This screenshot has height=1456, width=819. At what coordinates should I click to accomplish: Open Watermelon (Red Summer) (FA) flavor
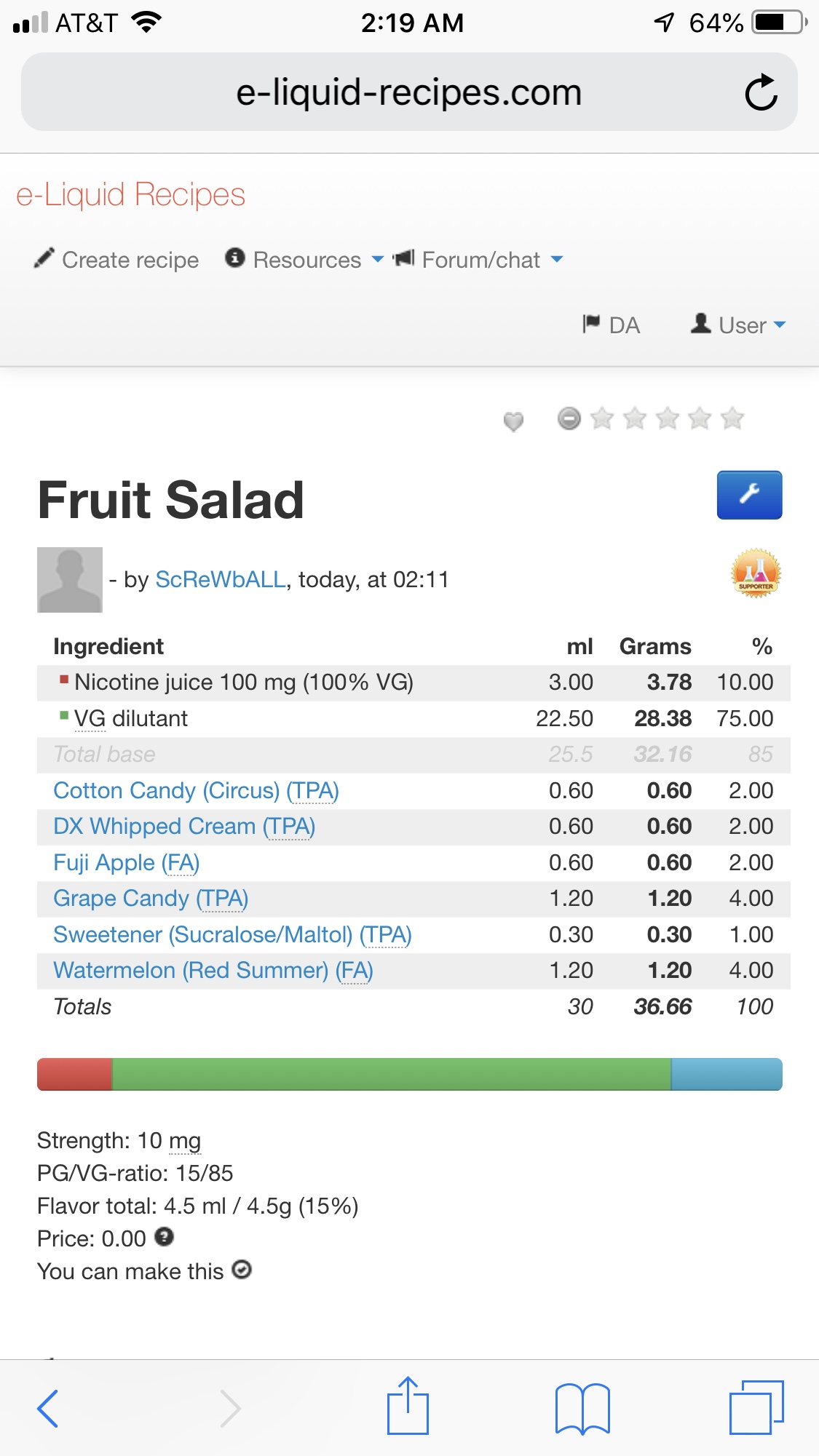[x=213, y=971]
